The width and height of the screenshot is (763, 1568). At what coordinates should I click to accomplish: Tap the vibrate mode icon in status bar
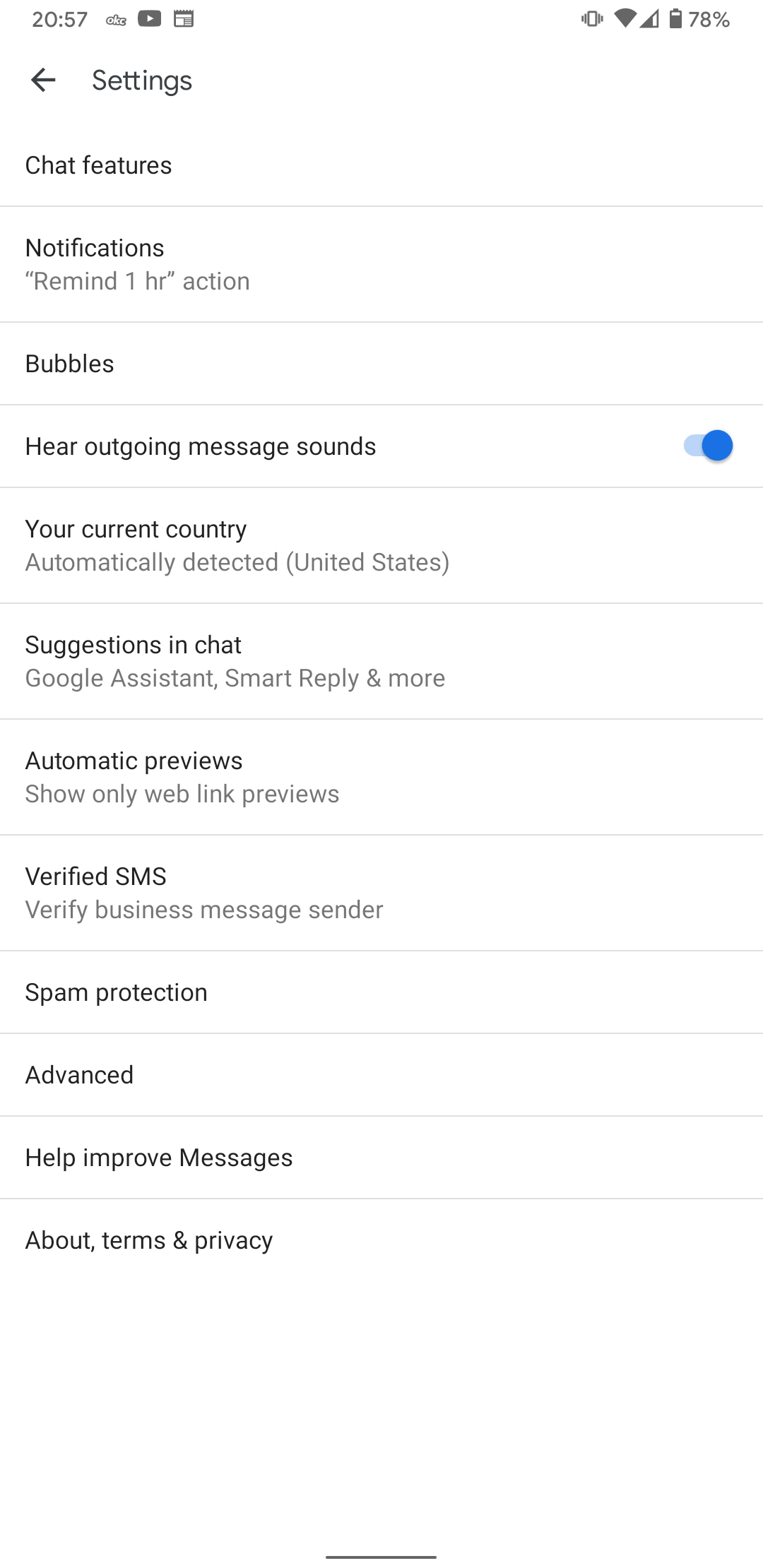click(591, 19)
